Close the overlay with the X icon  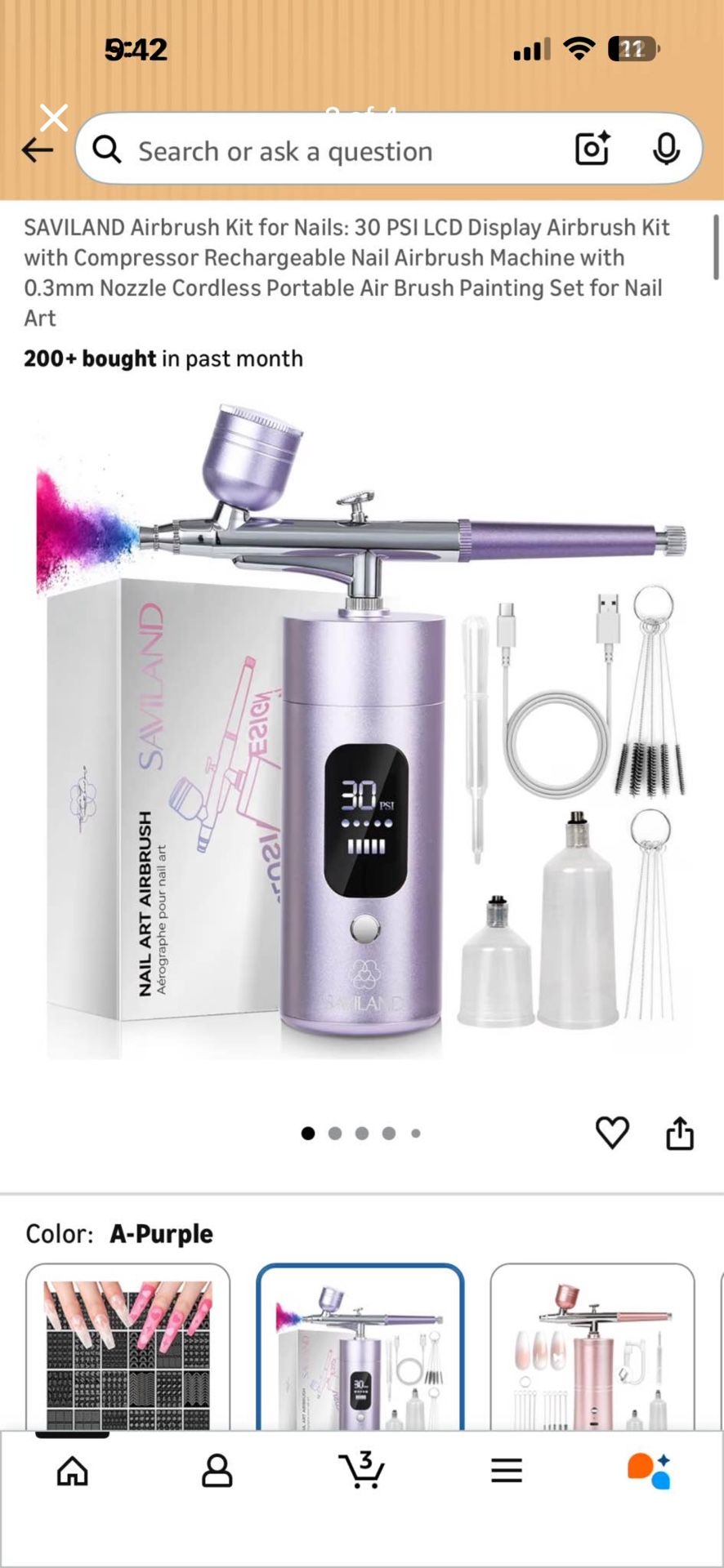pos(54,118)
